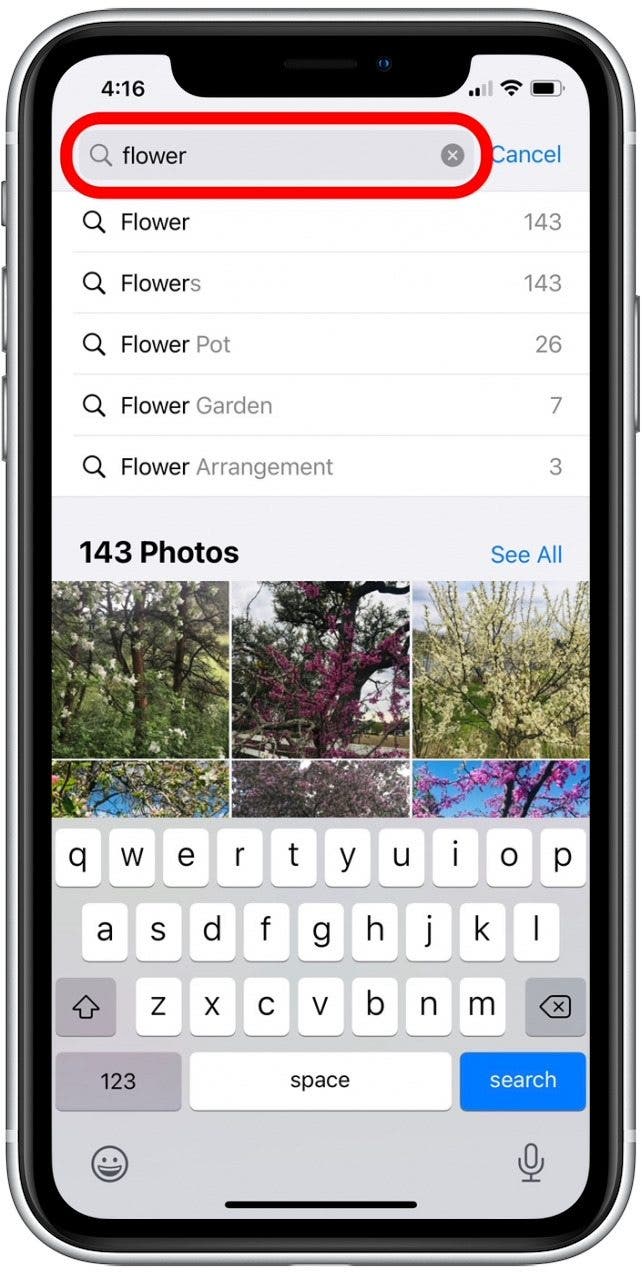Tap the space bar
The image size is (642, 1274).
click(x=320, y=1080)
